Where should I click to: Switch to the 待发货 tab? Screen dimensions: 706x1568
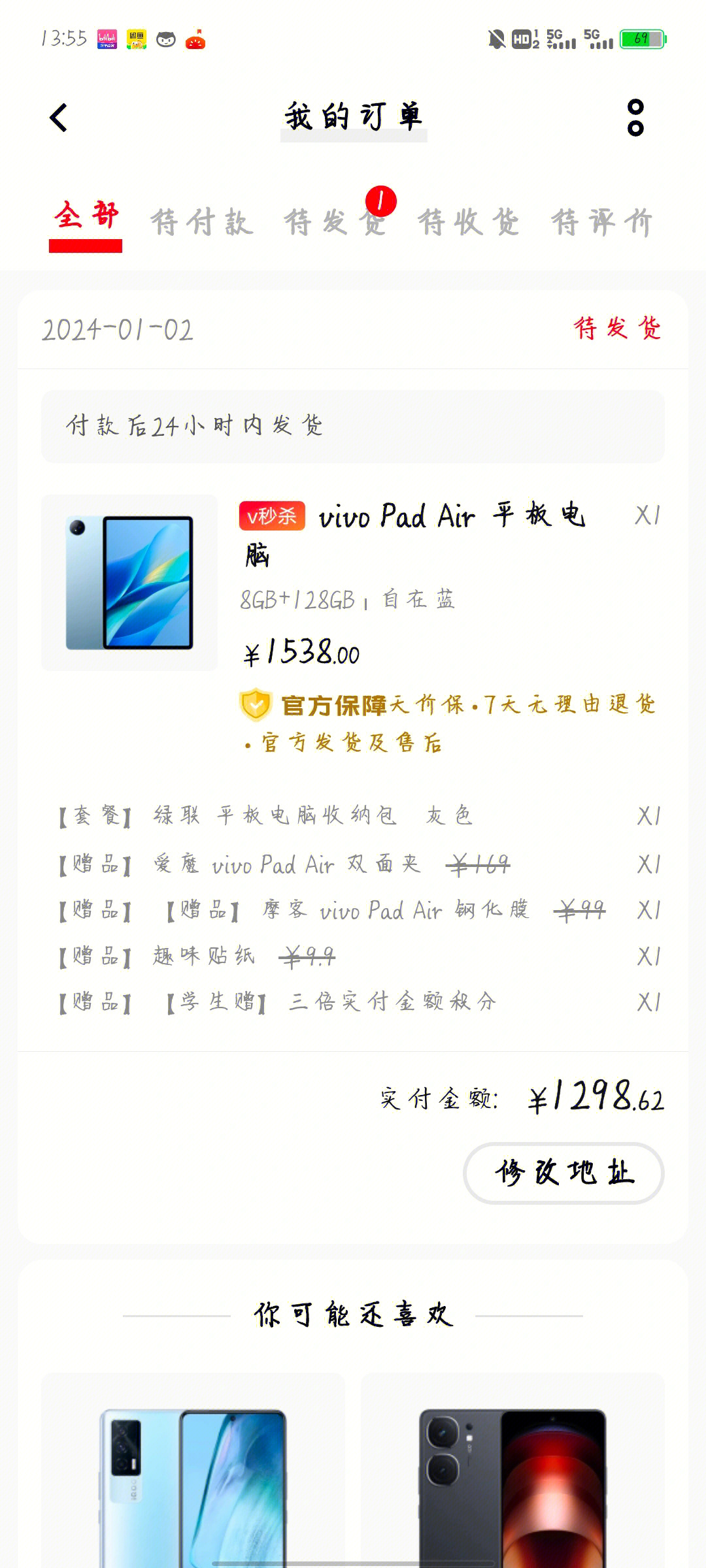[x=335, y=222]
